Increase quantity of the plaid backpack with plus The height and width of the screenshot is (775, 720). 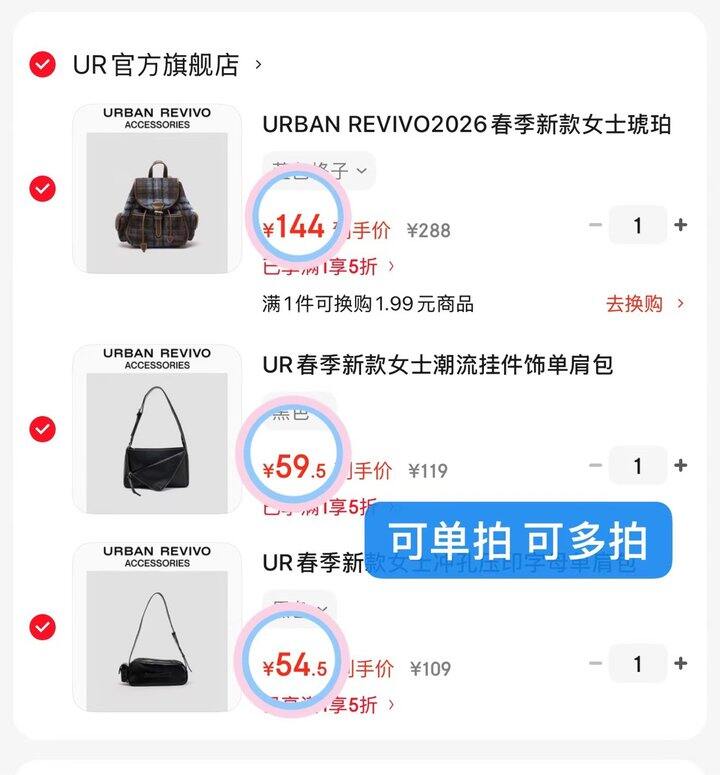point(679,225)
